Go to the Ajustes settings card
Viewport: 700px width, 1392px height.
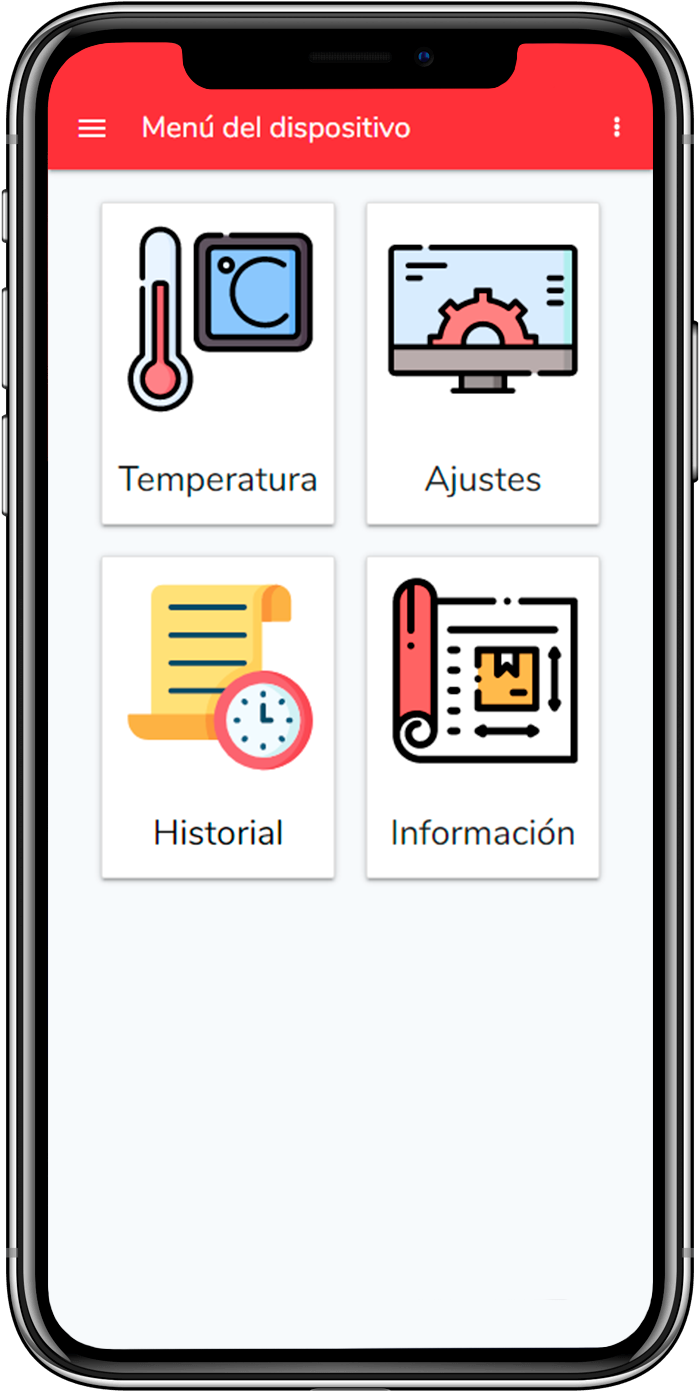click(x=482, y=363)
